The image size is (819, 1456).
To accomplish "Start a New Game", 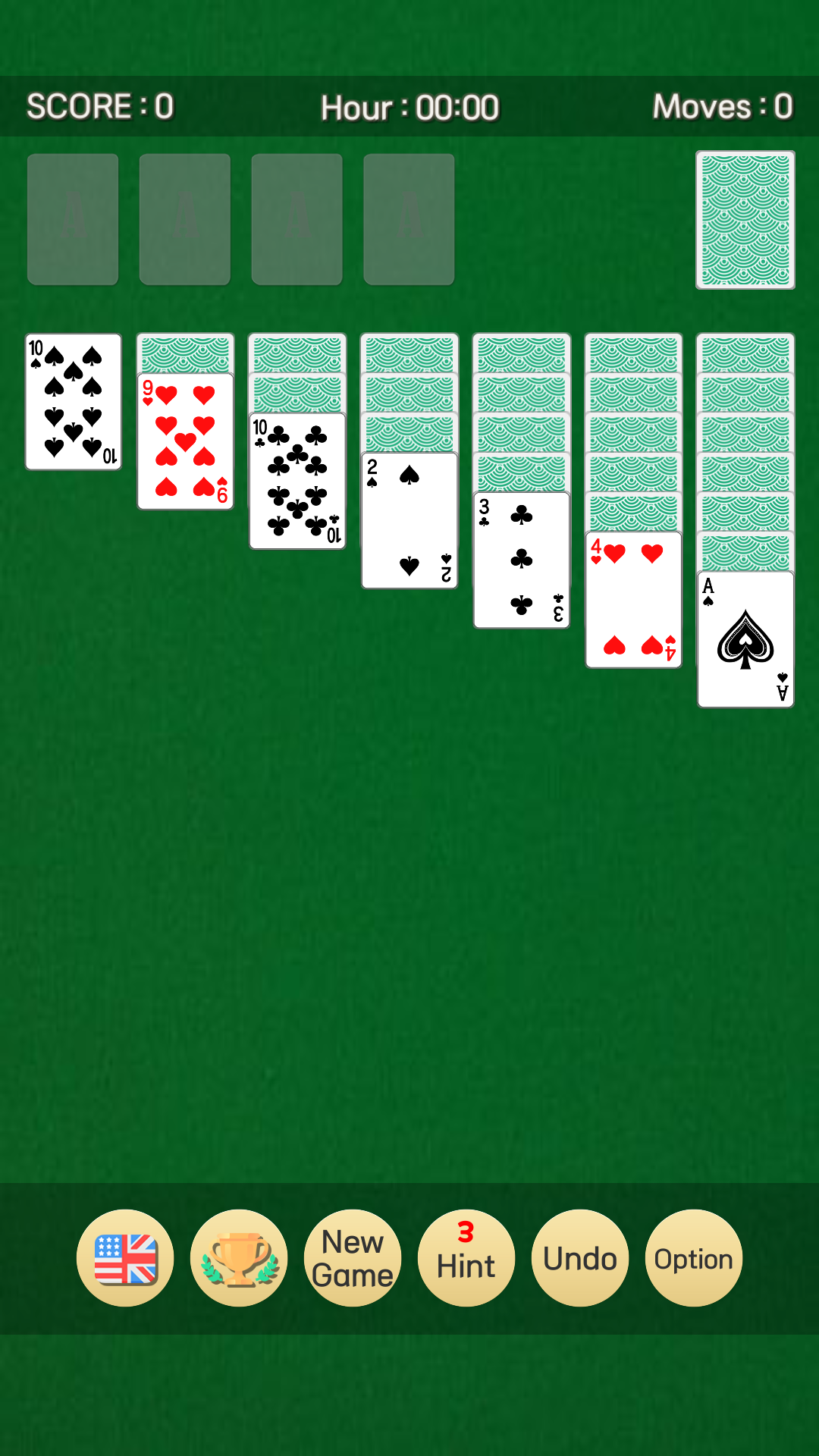I will (x=353, y=1257).
